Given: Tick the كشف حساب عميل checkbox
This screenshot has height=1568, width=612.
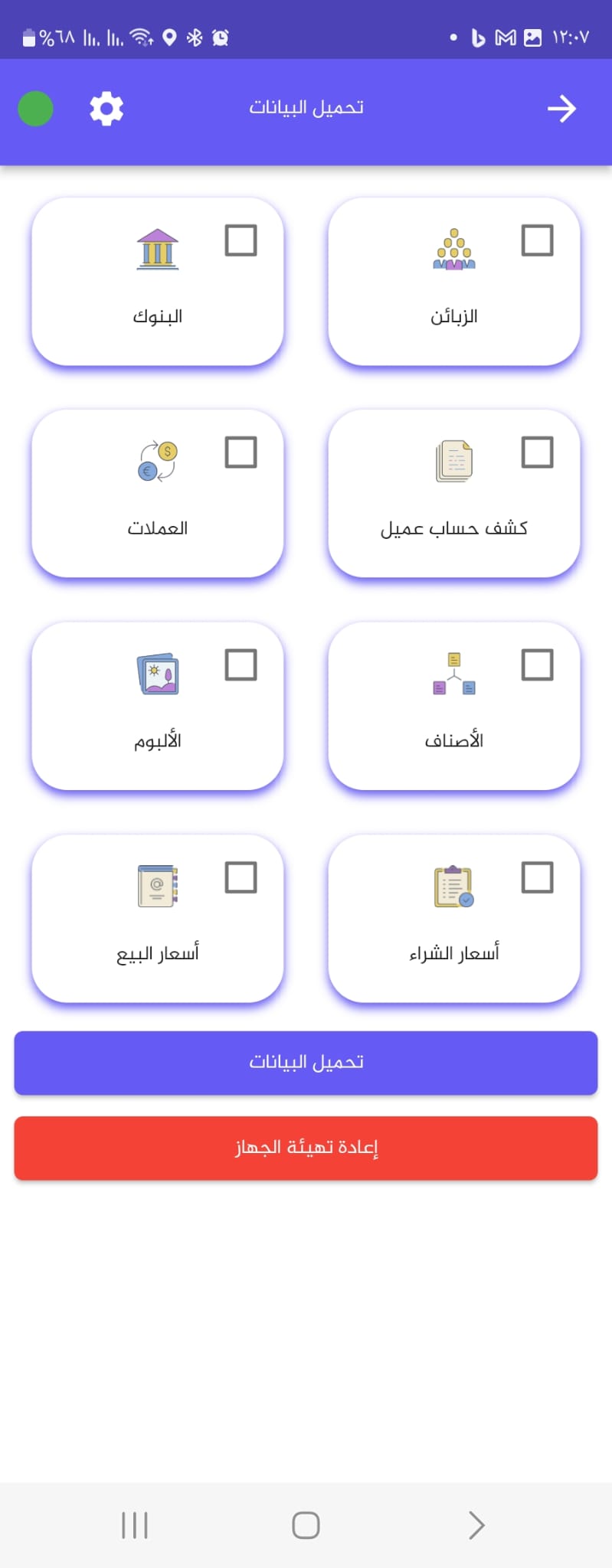Looking at the screenshot, I should point(537,452).
